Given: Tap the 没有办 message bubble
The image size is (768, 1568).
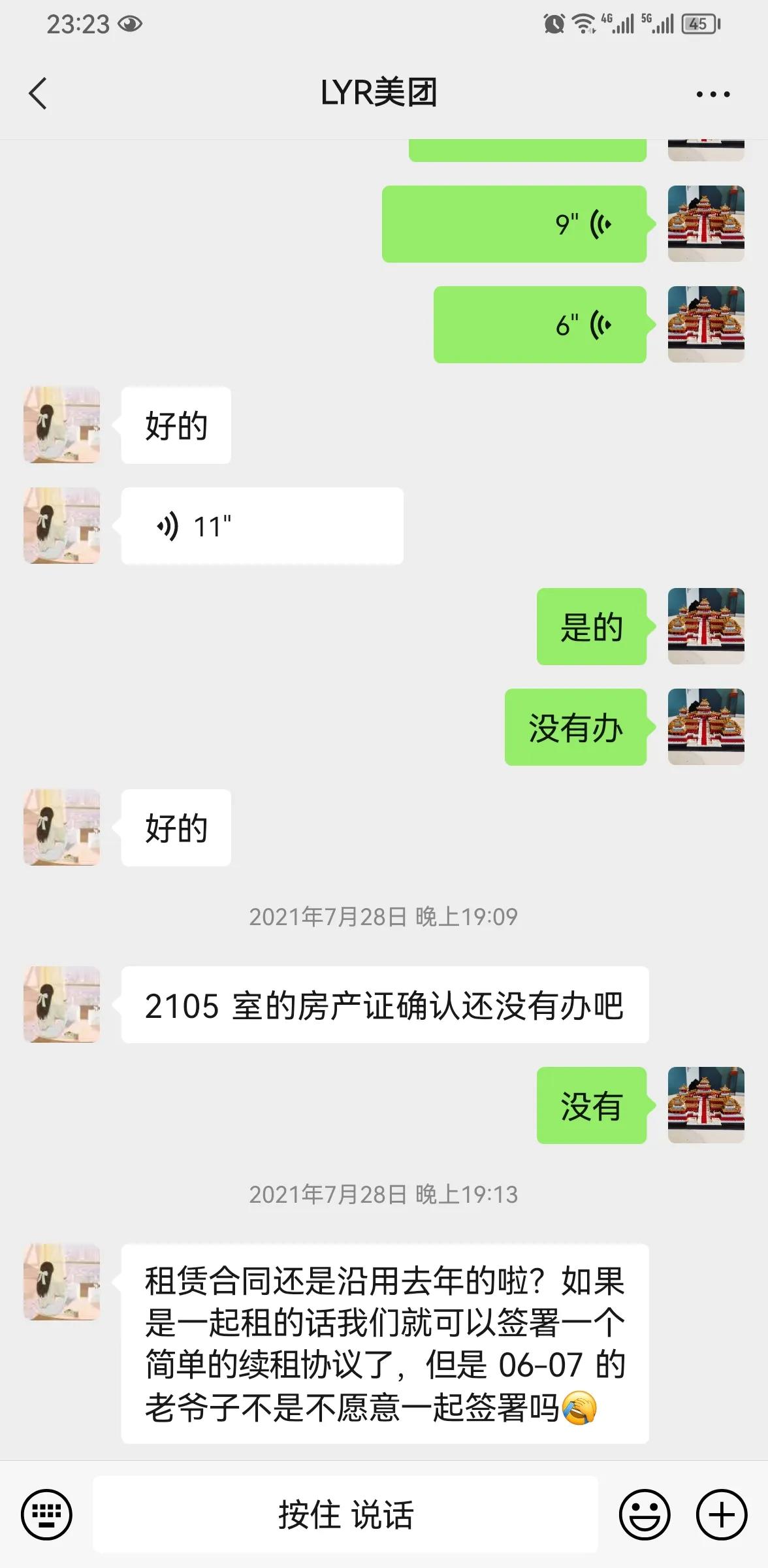Looking at the screenshot, I should pyautogui.click(x=575, y=728).
